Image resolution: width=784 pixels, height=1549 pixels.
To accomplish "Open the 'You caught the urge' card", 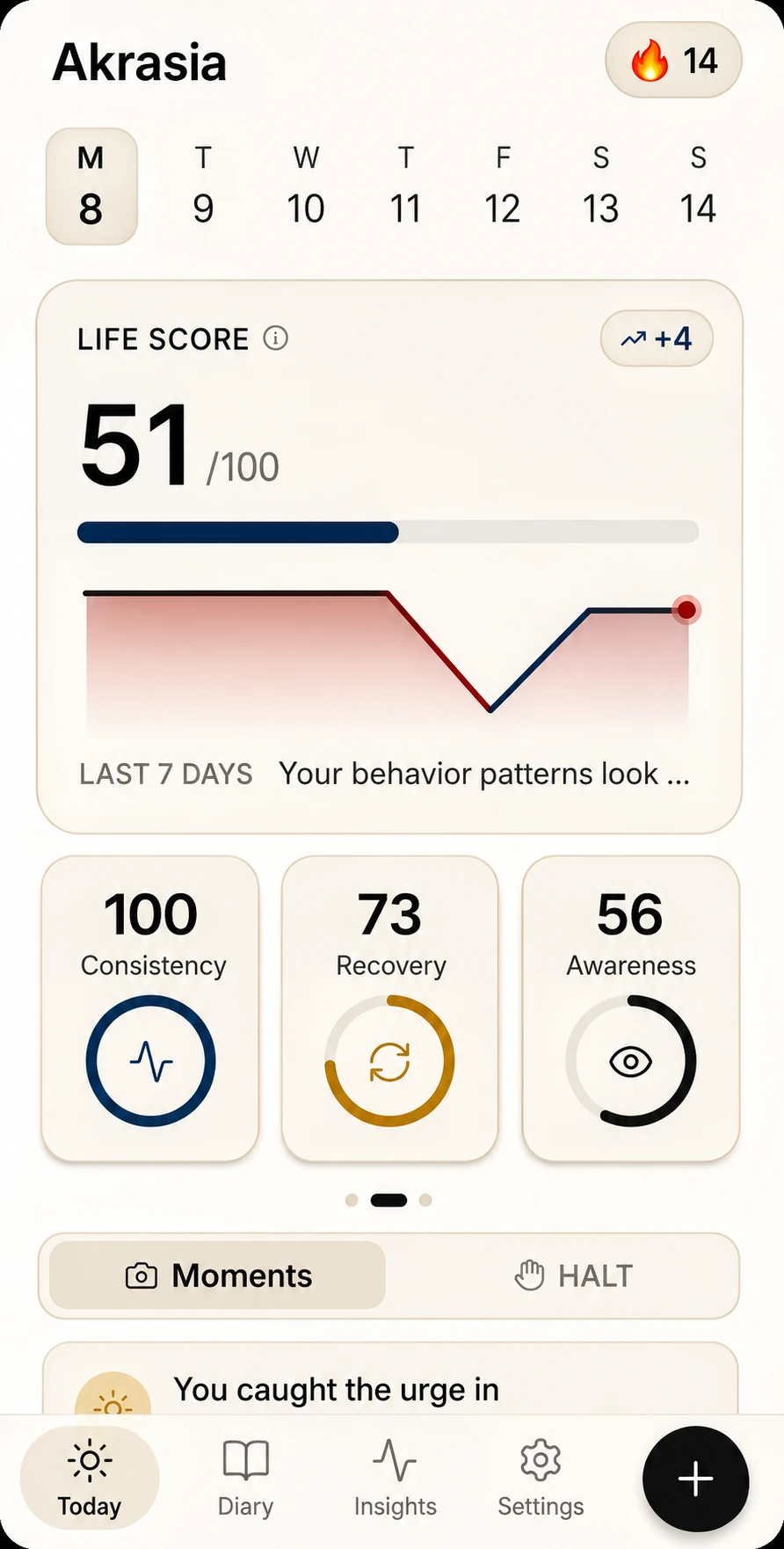I will pyautogui.click(x=390, y=1378).
